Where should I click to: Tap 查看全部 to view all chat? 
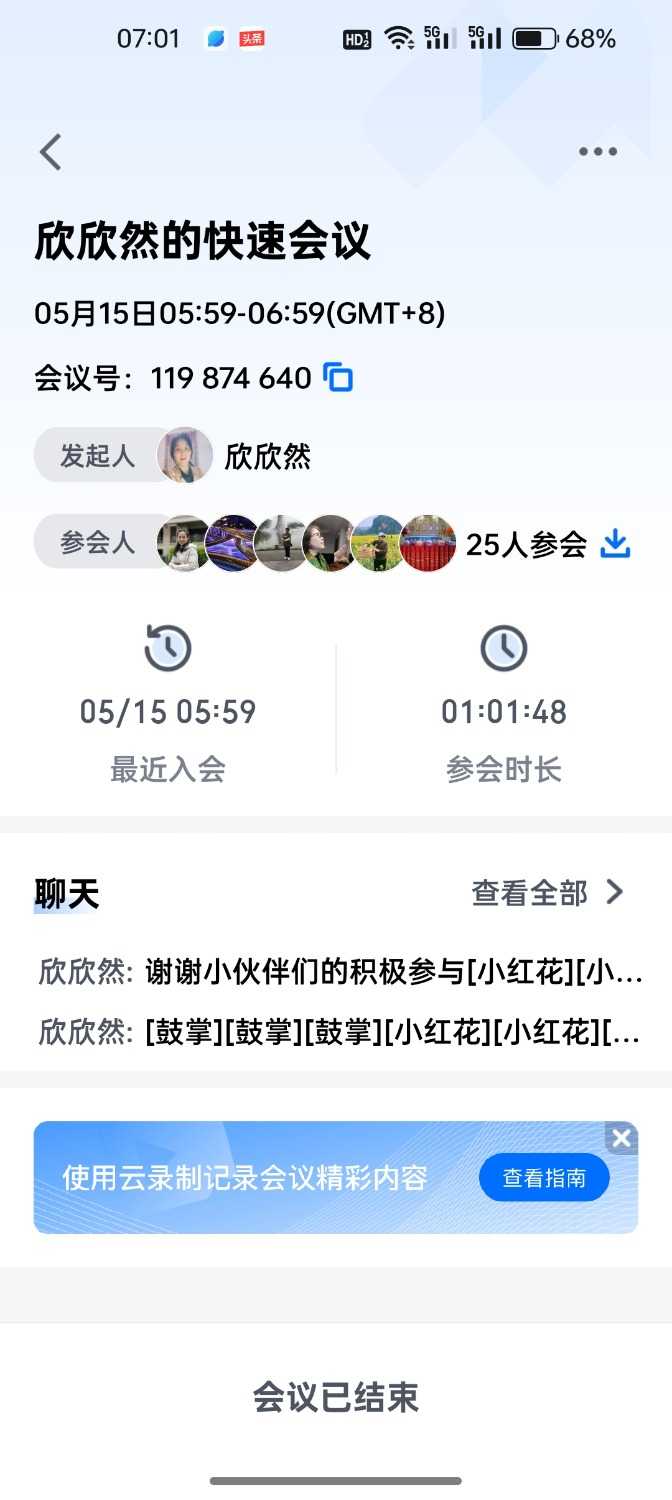coord(547,893)
